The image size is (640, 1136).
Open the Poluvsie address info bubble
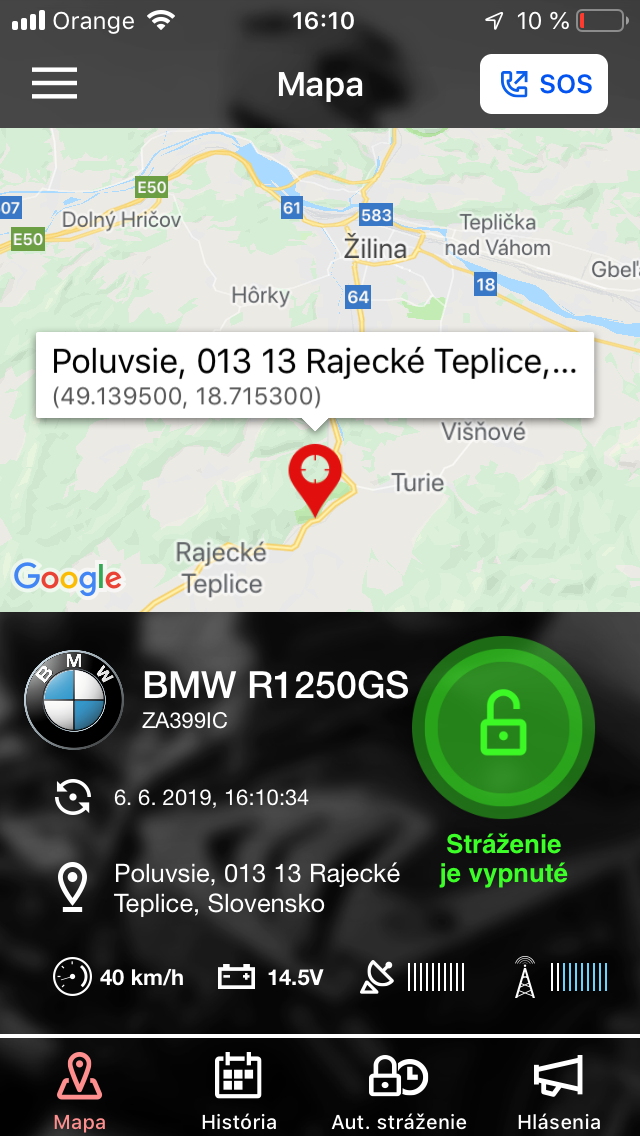click(315, 375)
